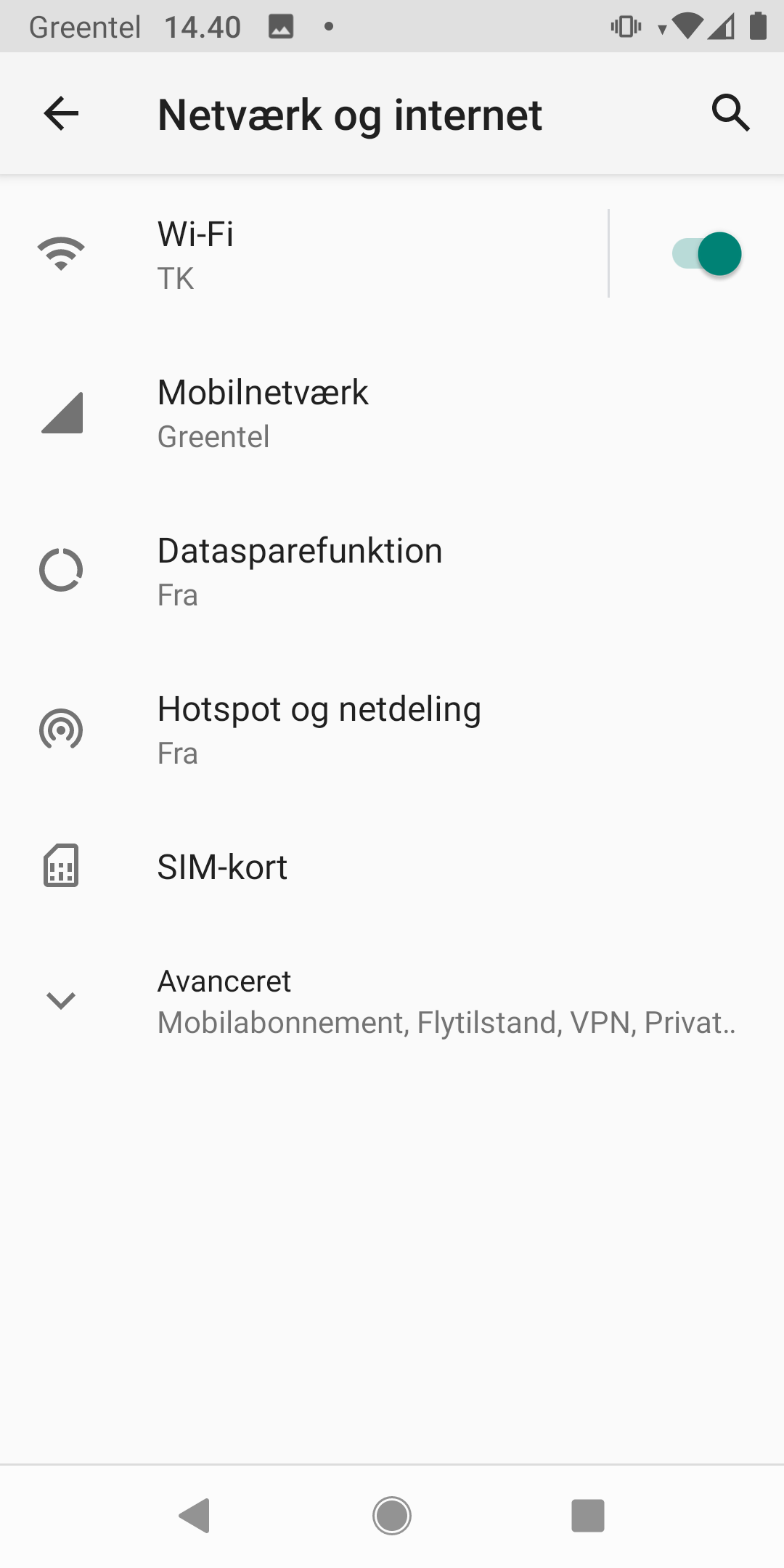
Task: Expand the Avanceret section
Action: click(x=392, y=1000)
